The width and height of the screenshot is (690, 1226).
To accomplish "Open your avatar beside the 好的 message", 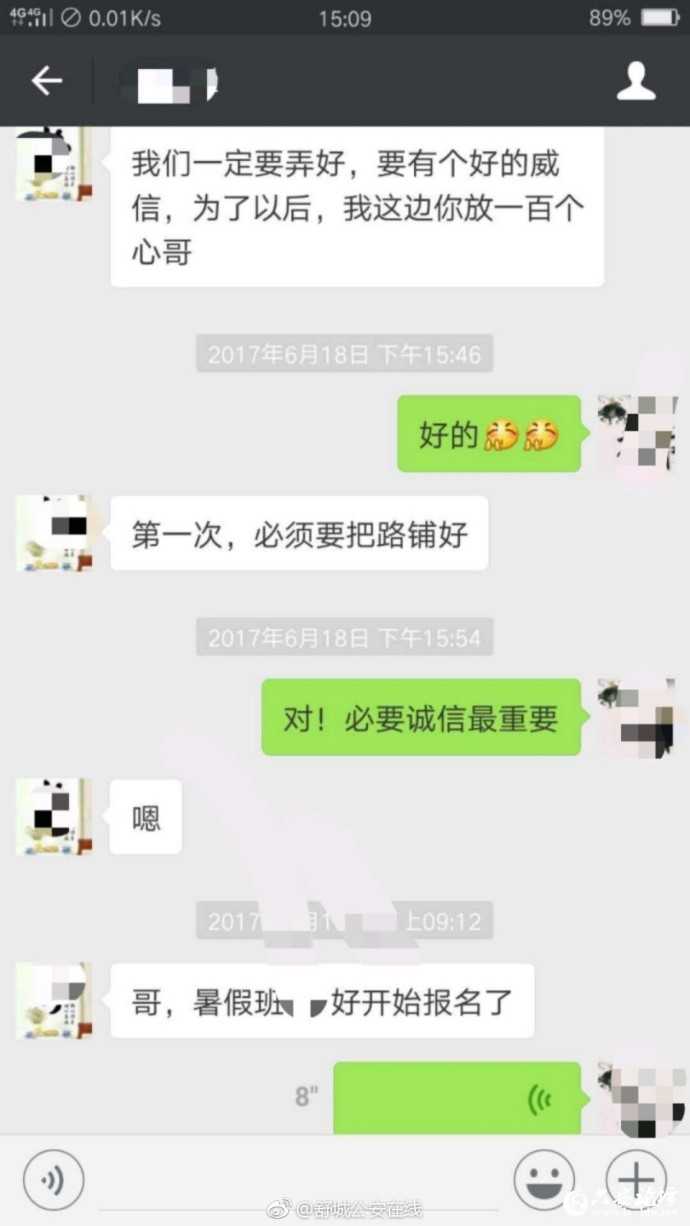I will (636, 433).
